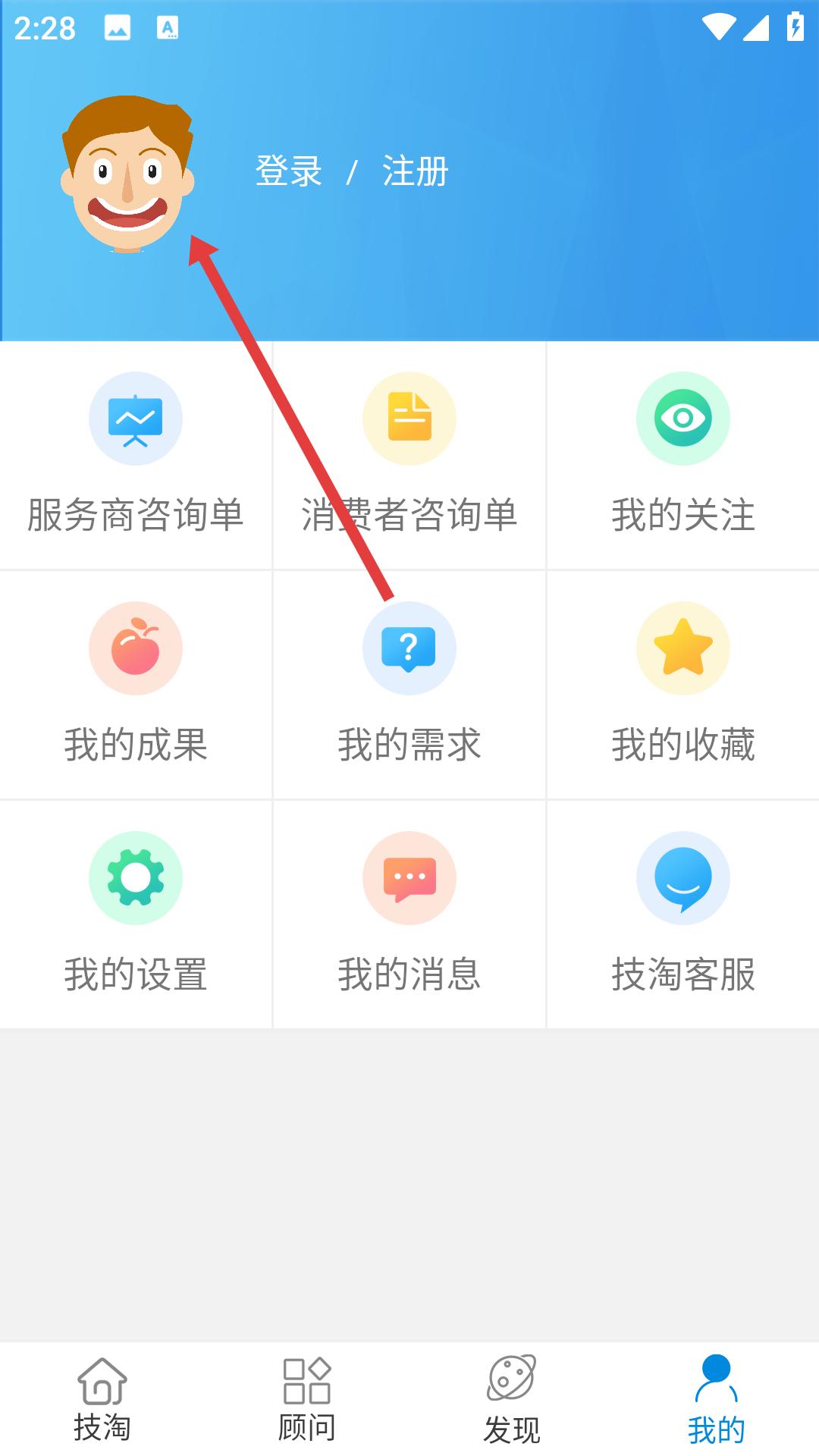This screenshot has height=1456, width=819.
Task: View 我的关注 list
Action: 682,455
